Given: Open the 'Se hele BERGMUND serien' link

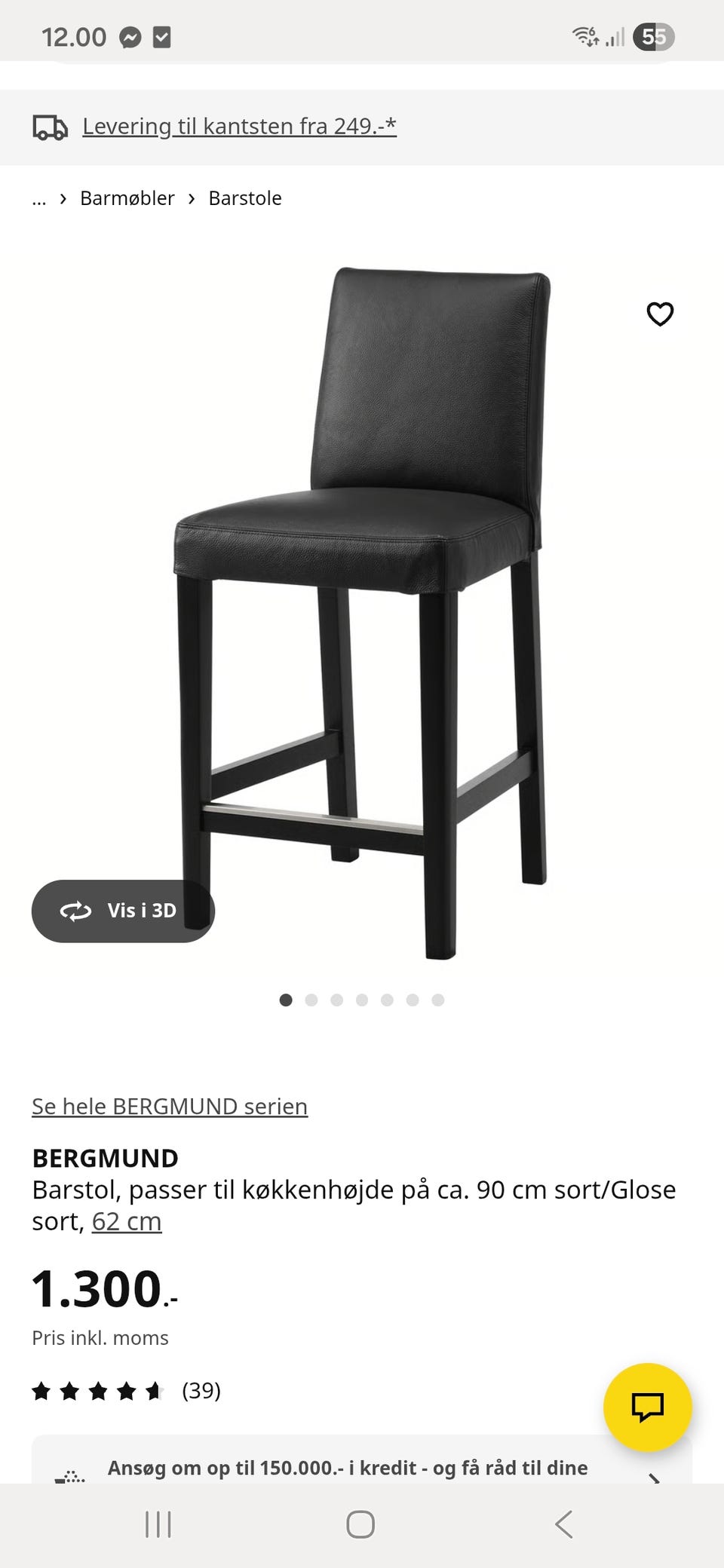Looking at the screenshot, I should (x=170, y=1106).
